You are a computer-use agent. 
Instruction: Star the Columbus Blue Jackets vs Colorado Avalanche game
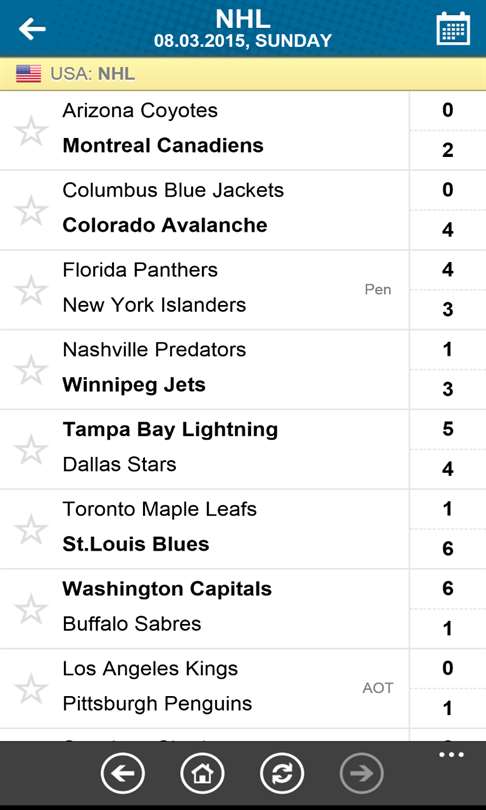31,210
